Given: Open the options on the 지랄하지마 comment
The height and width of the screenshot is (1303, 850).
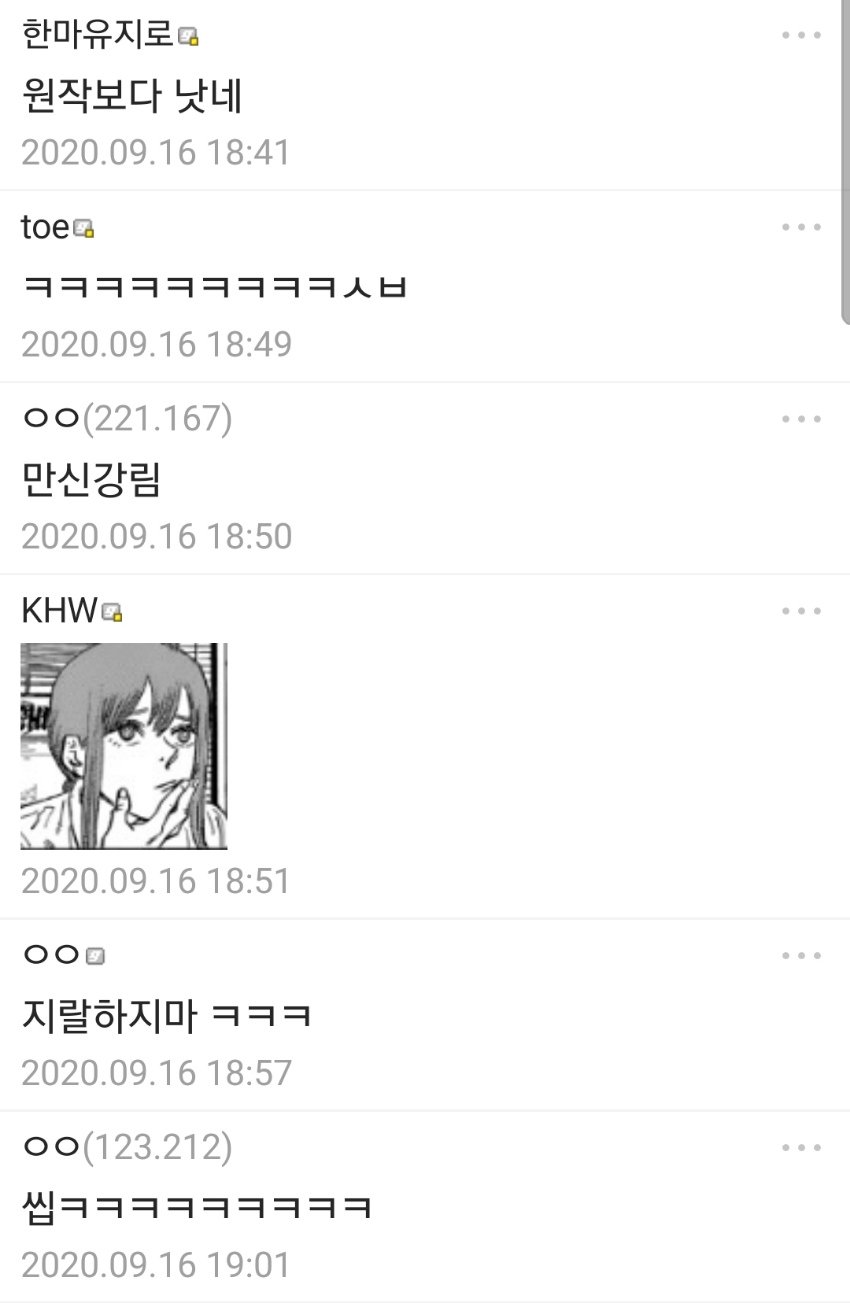Looking at the screenshot, I should [x=801, y=956].
